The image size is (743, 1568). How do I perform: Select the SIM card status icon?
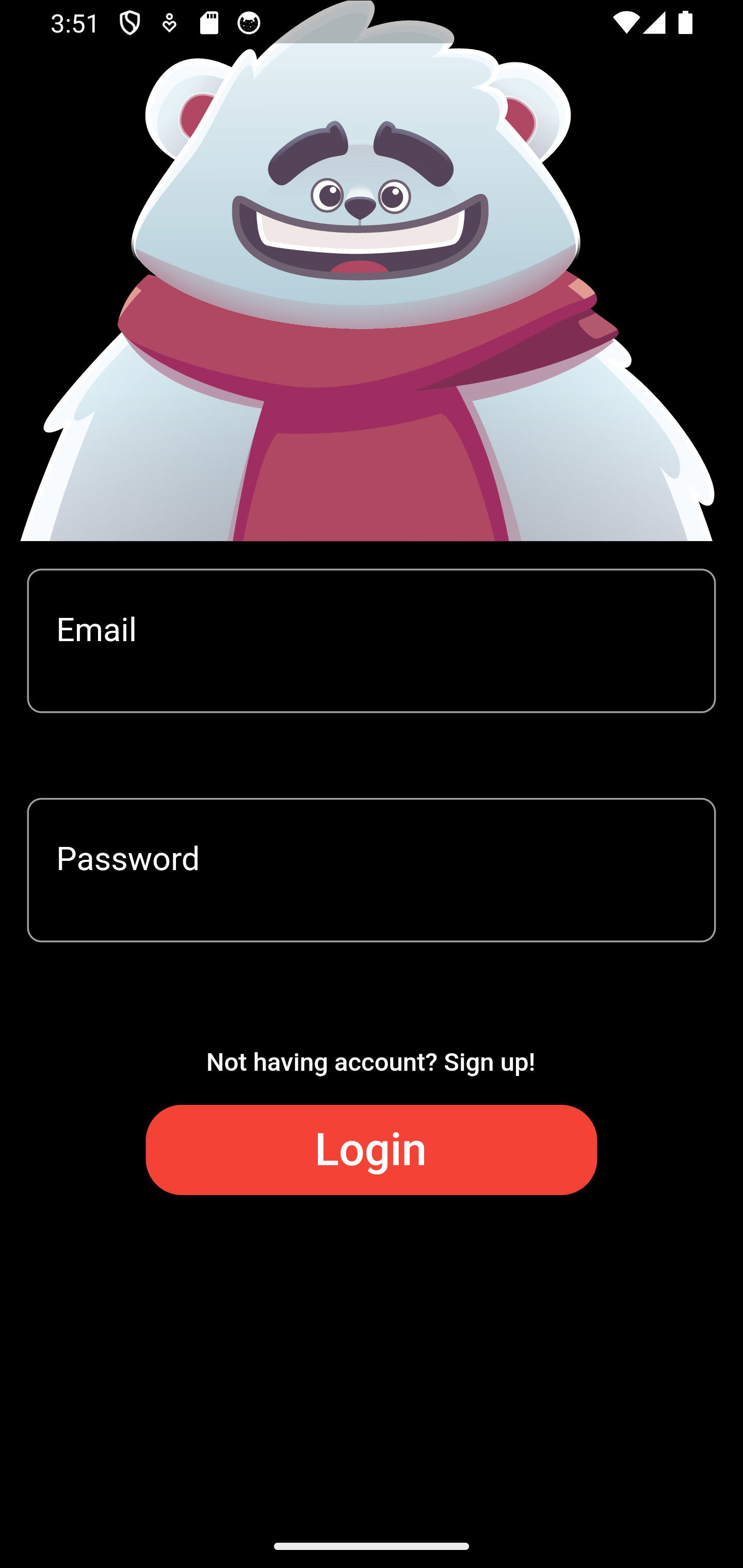[209, 23]
